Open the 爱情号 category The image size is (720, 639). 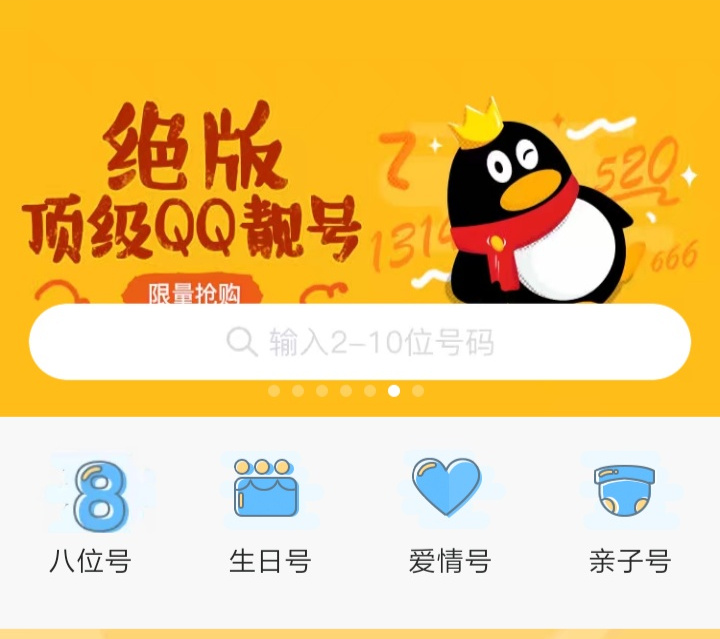[x=449, y=515]
